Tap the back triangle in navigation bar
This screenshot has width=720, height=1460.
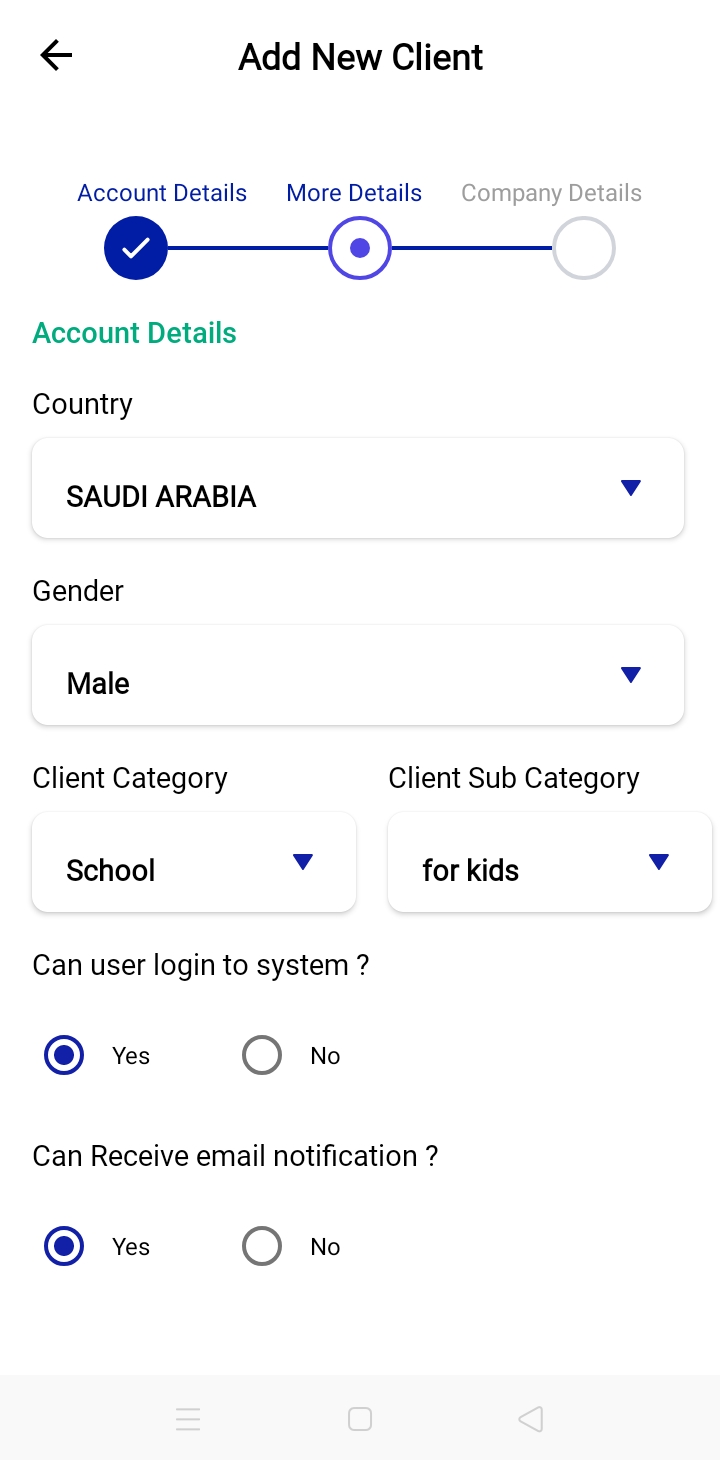[x=530, y=1418]
